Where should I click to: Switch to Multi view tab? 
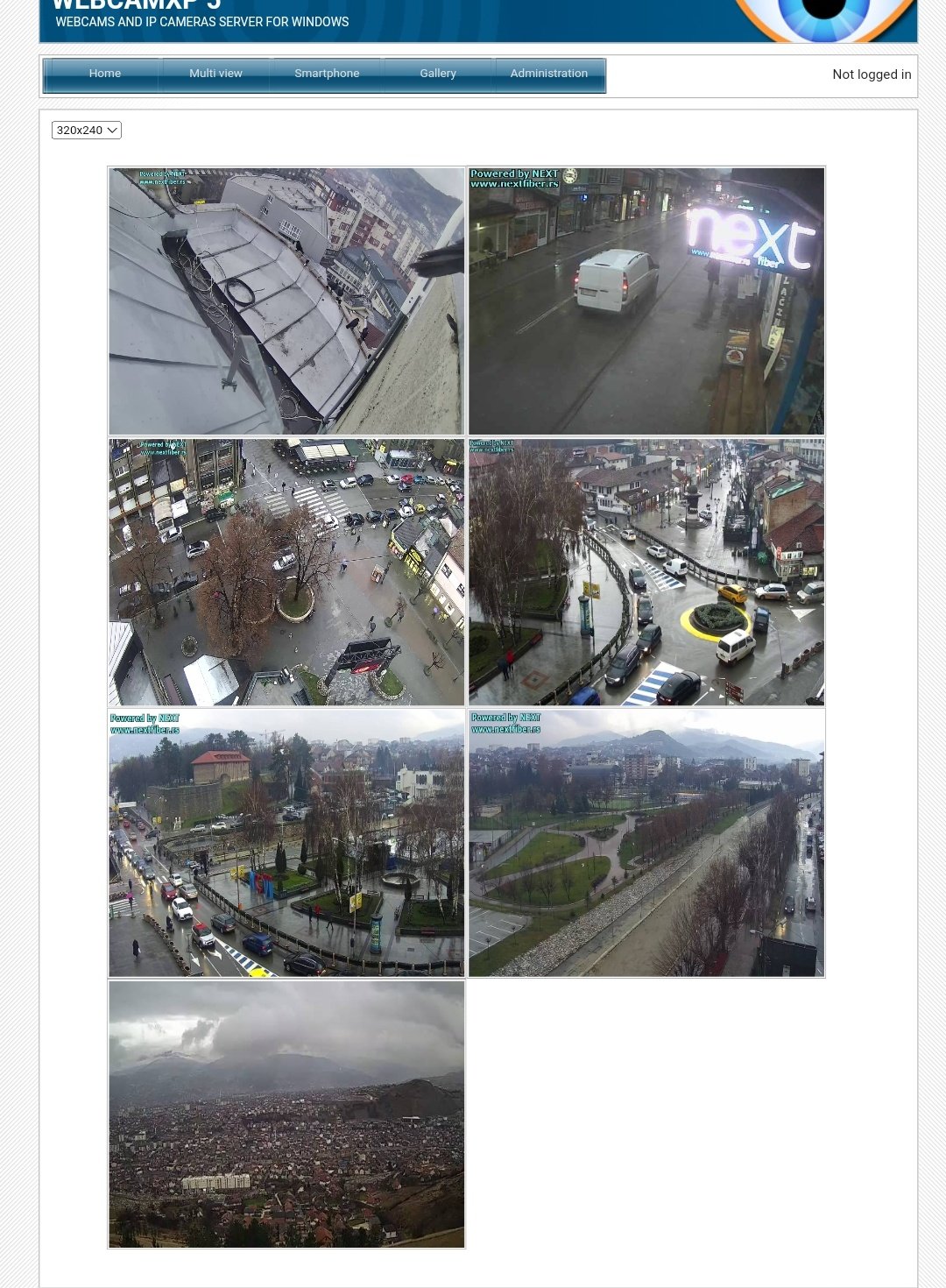click(x=215, y=74)
